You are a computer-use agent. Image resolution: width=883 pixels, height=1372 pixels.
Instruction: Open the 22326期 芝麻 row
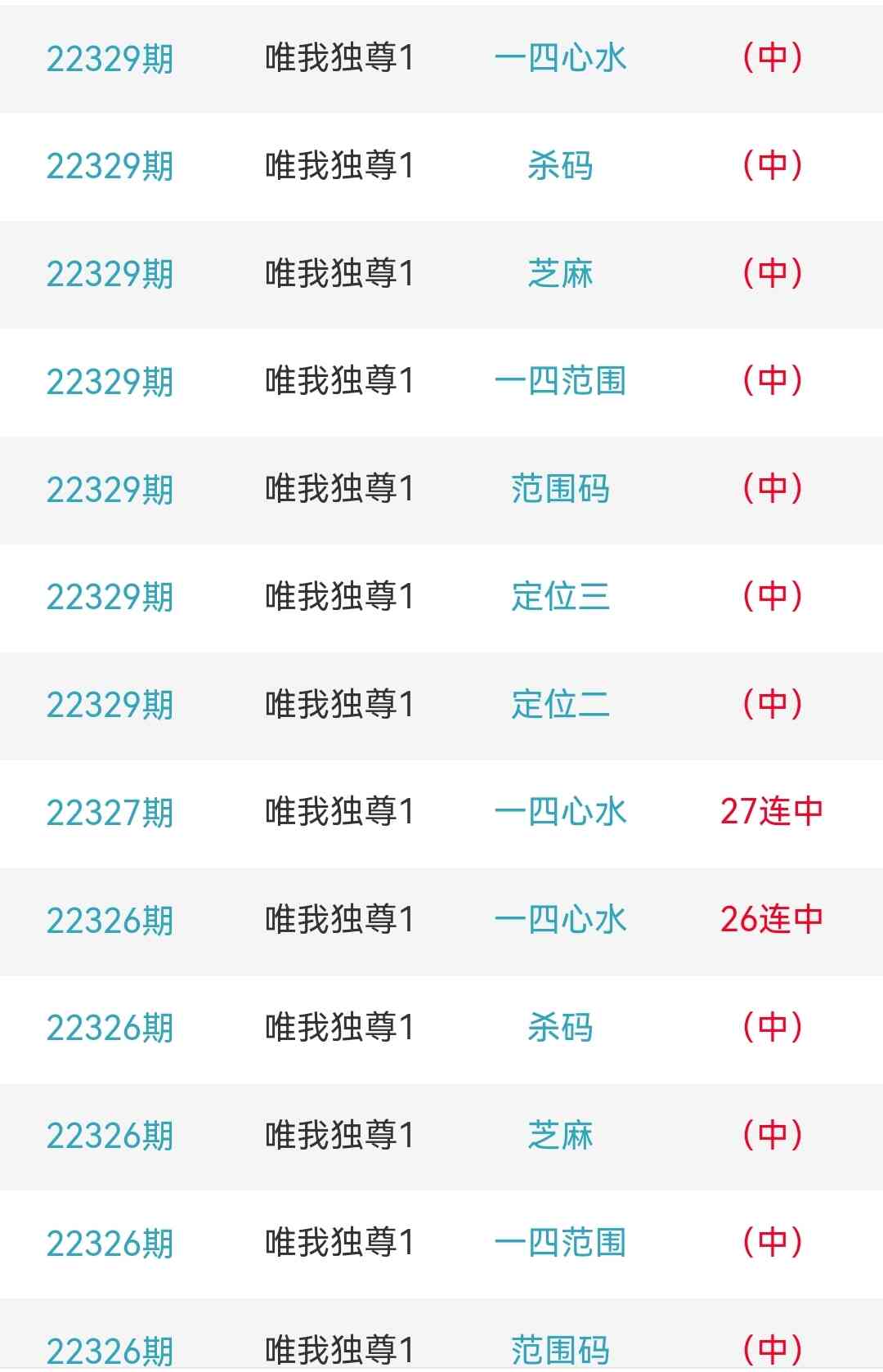coord(559,1136)
